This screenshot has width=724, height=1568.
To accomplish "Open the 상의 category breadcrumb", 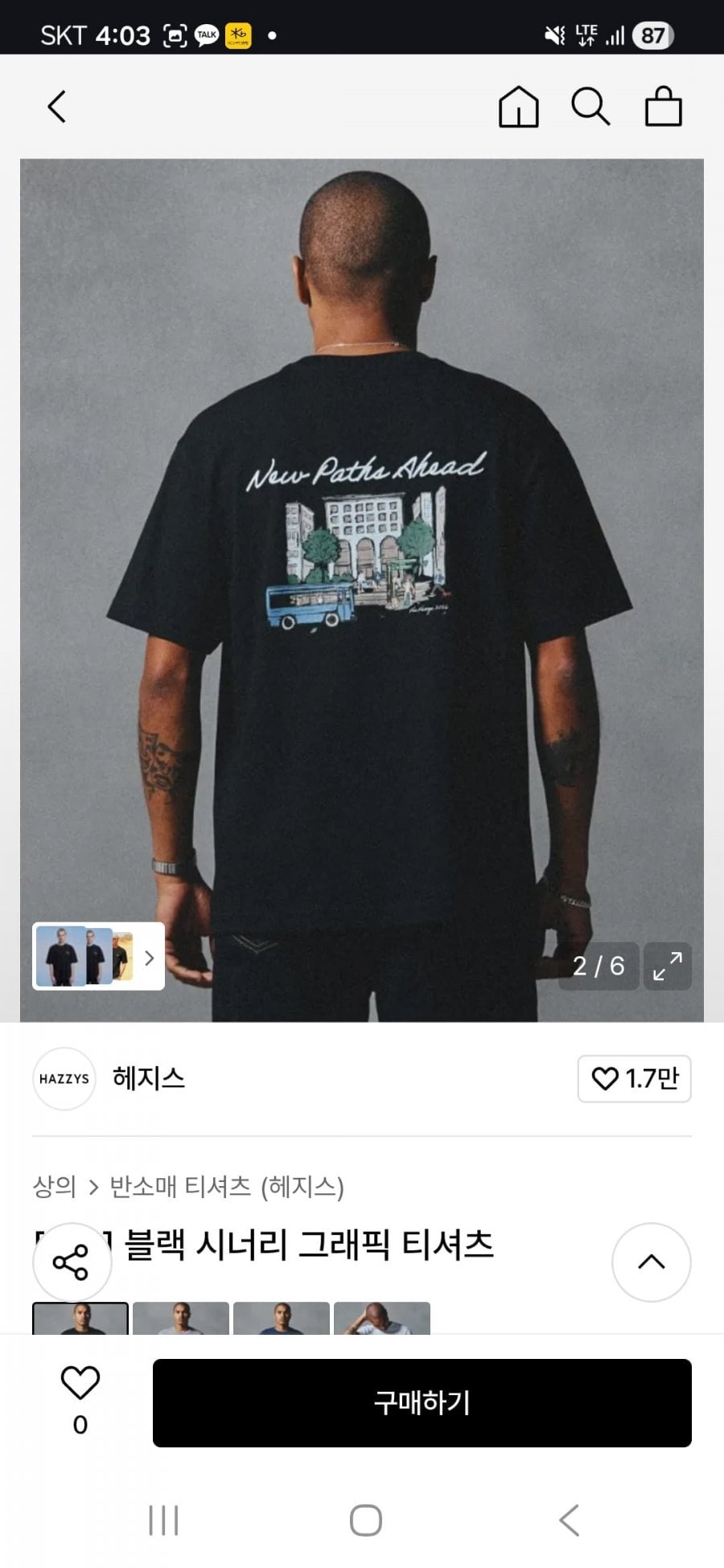I will coord(54,1187).
